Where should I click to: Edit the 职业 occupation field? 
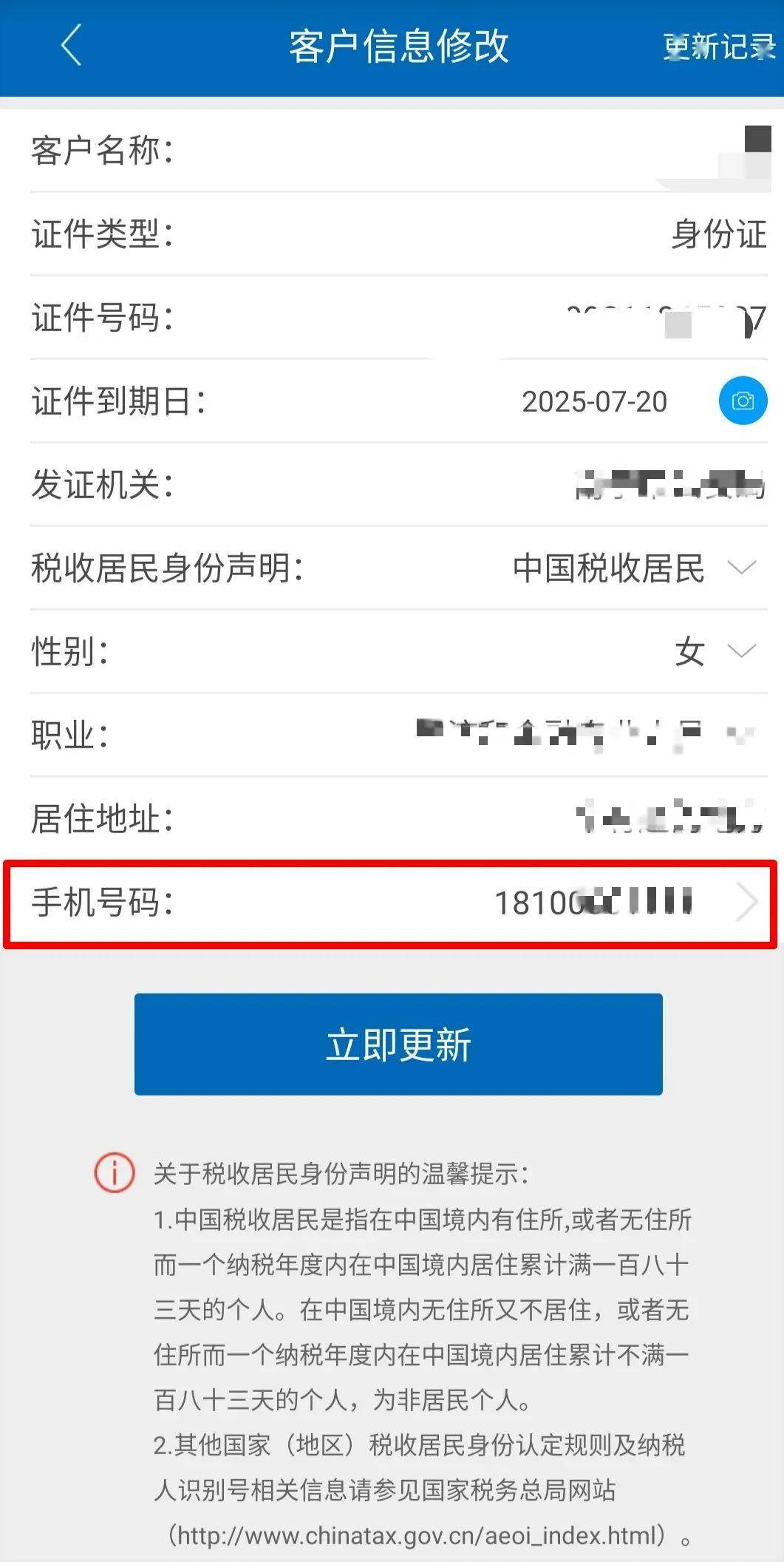584,735
